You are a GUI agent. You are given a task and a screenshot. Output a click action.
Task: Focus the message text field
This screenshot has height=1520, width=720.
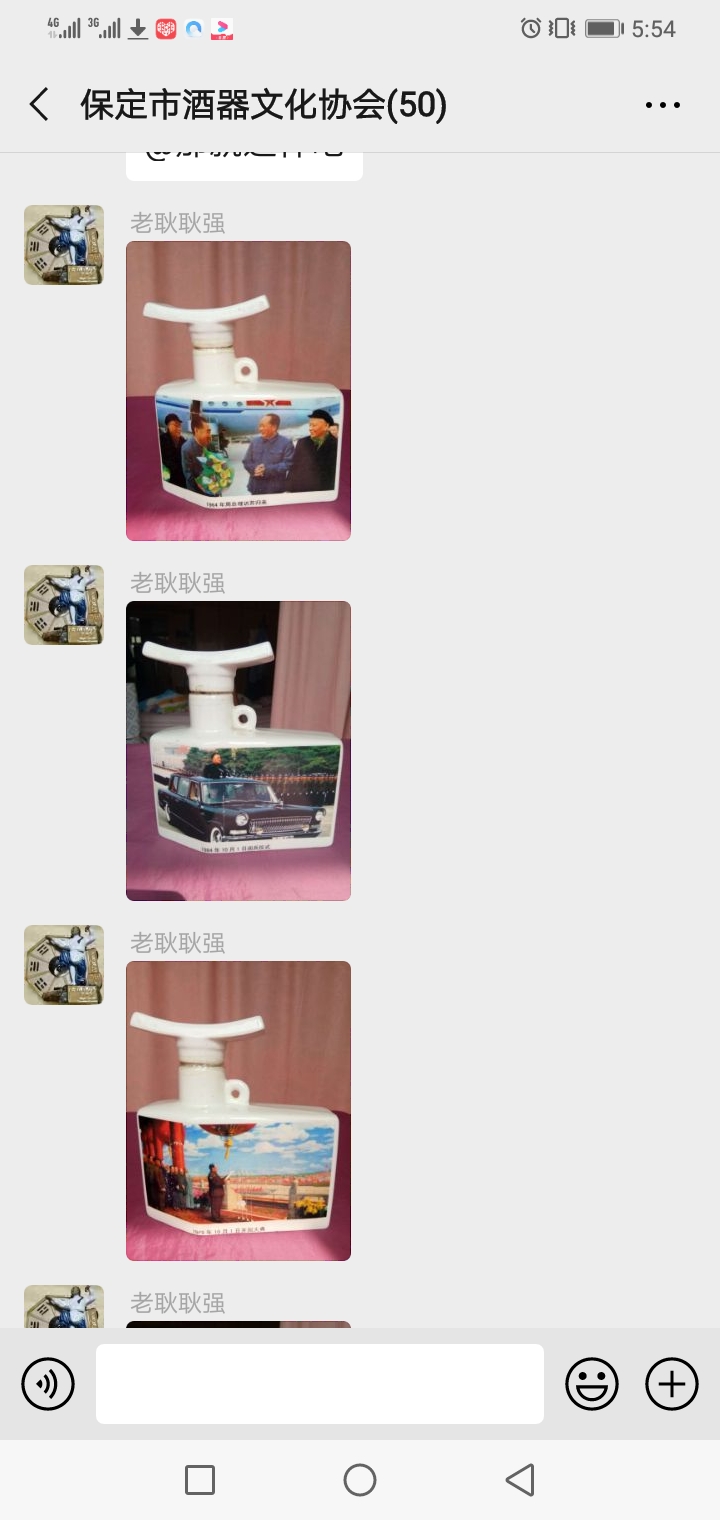coord(320,1384)
